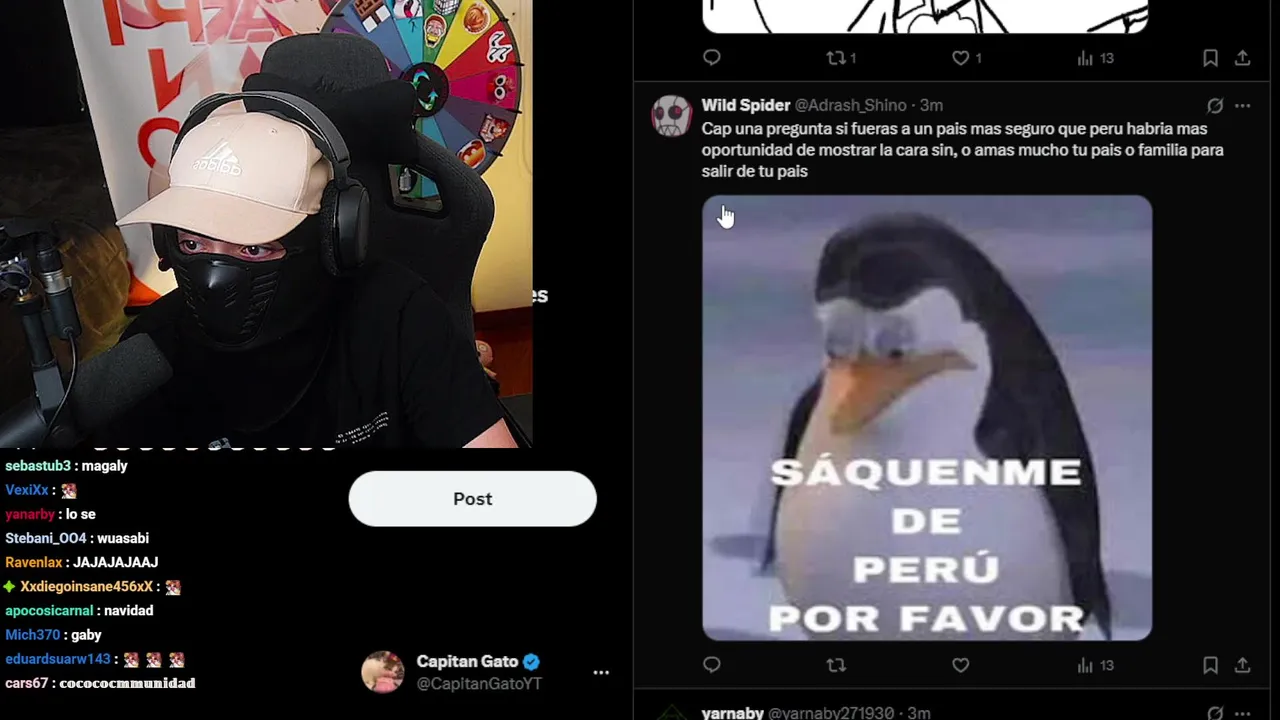The width and height of the screenshot is (1280, 720).
Task: Tap the Post button
Action: (x=472, y=499)
